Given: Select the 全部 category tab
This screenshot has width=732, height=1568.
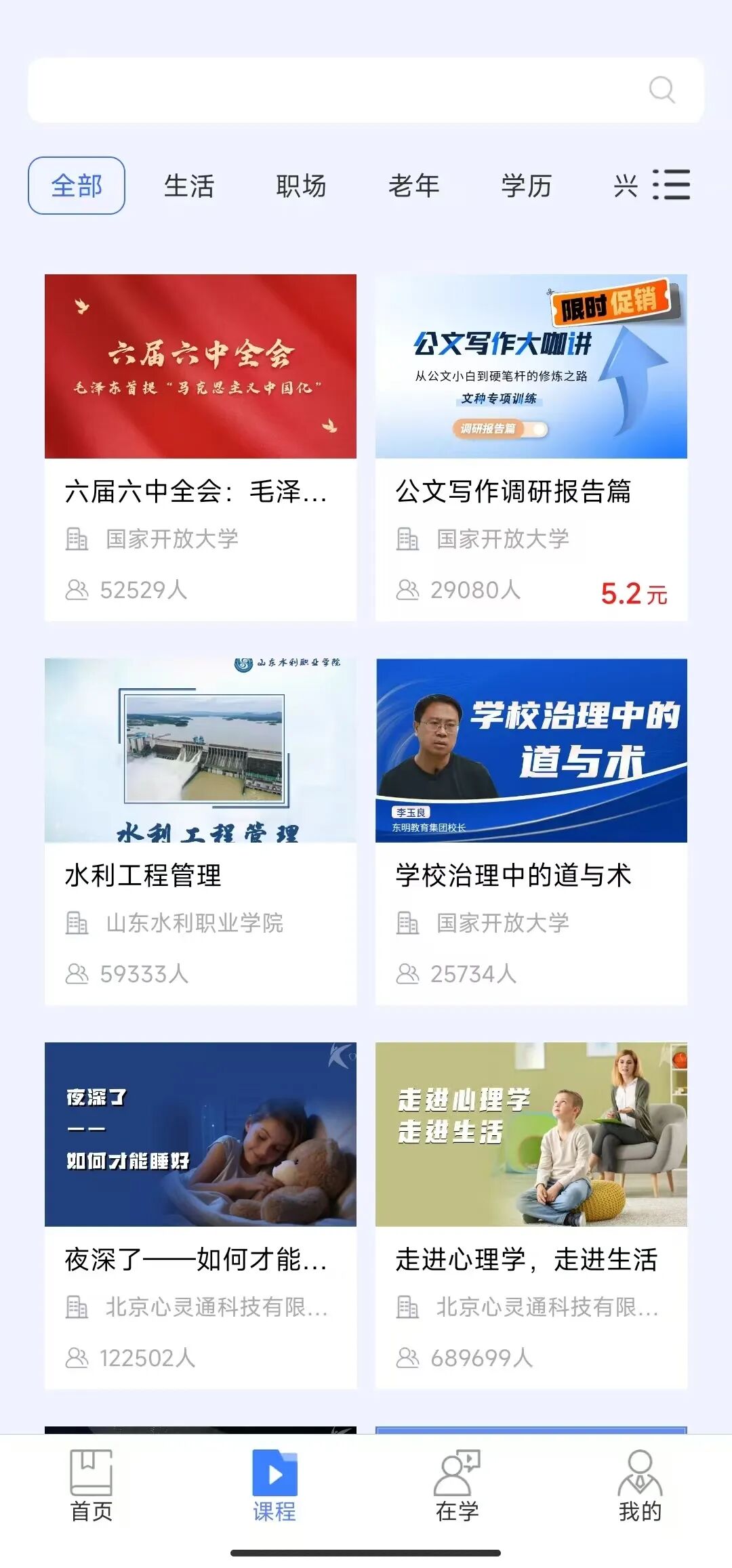Looking at the screenshot, I should [x=77, y=186].
